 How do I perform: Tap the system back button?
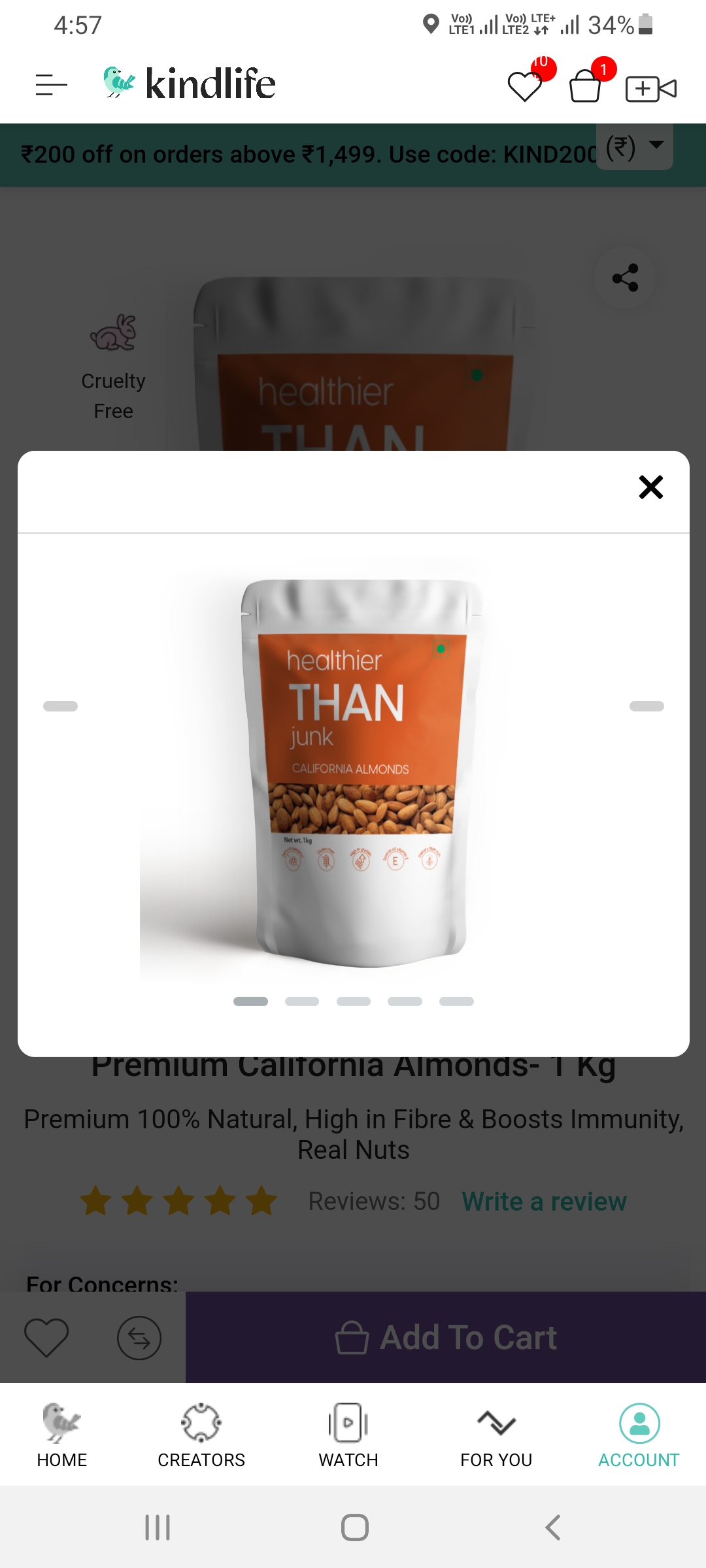[553, 1527]
